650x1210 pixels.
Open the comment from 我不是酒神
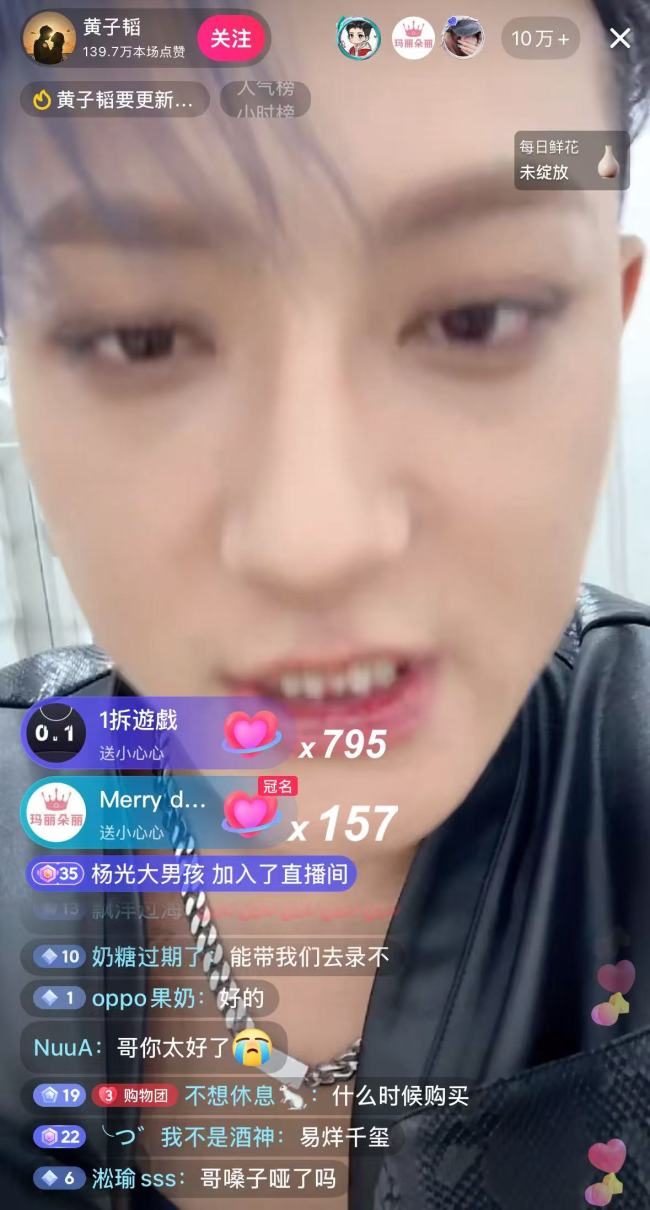point(212,1136)
